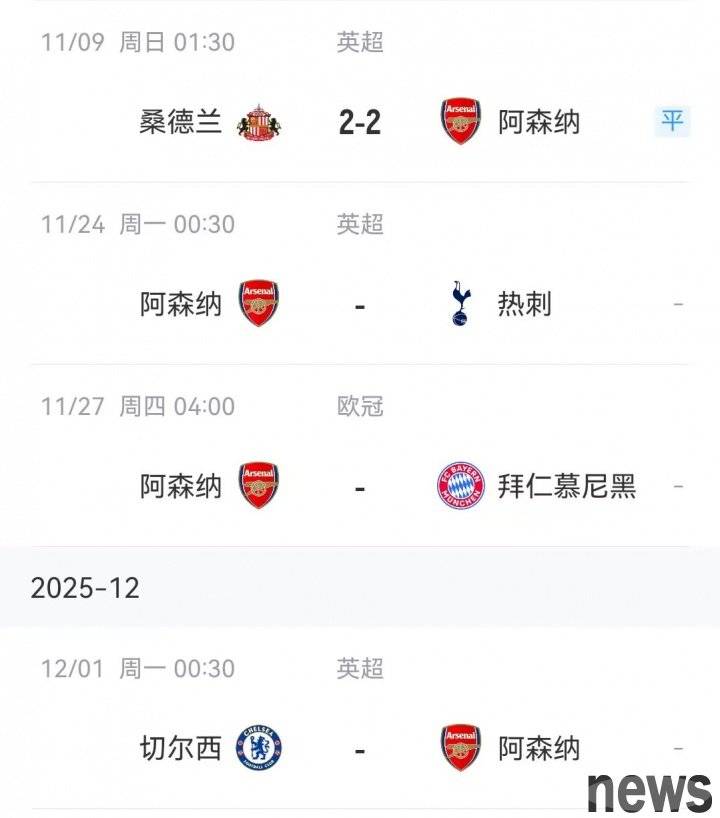View the Arsenal vs Tottenham fixture
The width and height of the screenshot is (720, 818).
360,304
